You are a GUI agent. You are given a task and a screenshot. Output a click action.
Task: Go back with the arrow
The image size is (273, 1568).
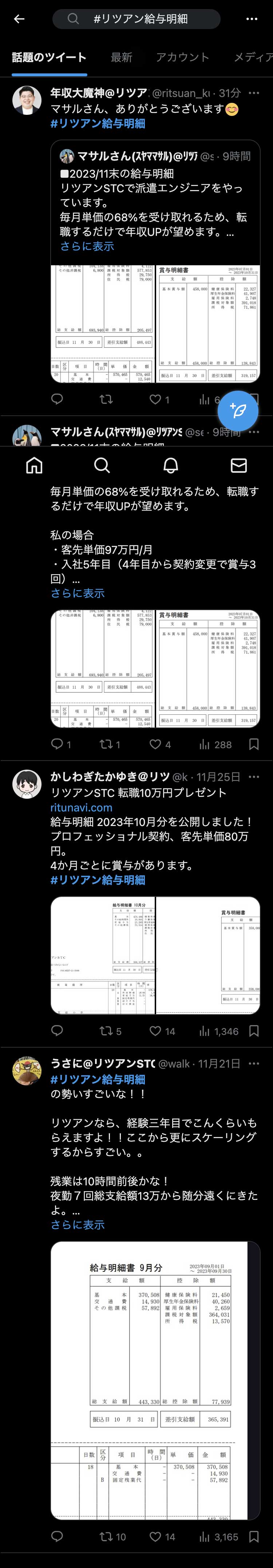click(19, 19)
